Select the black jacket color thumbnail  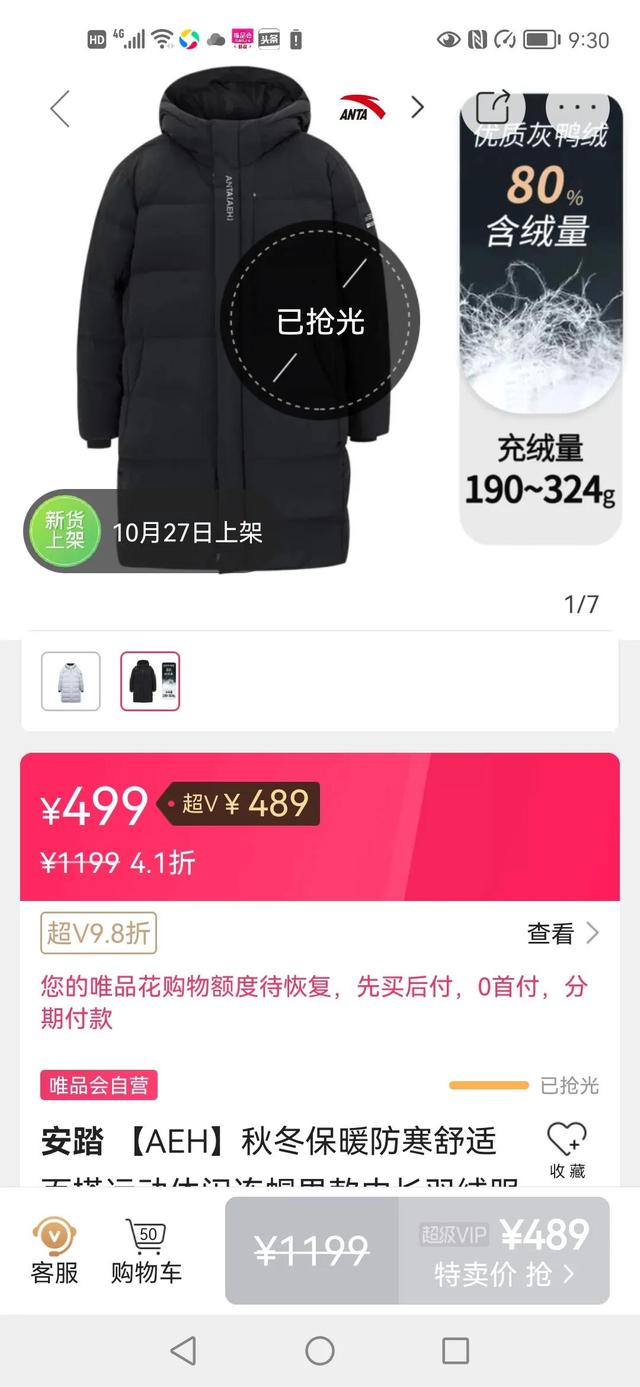150,681
